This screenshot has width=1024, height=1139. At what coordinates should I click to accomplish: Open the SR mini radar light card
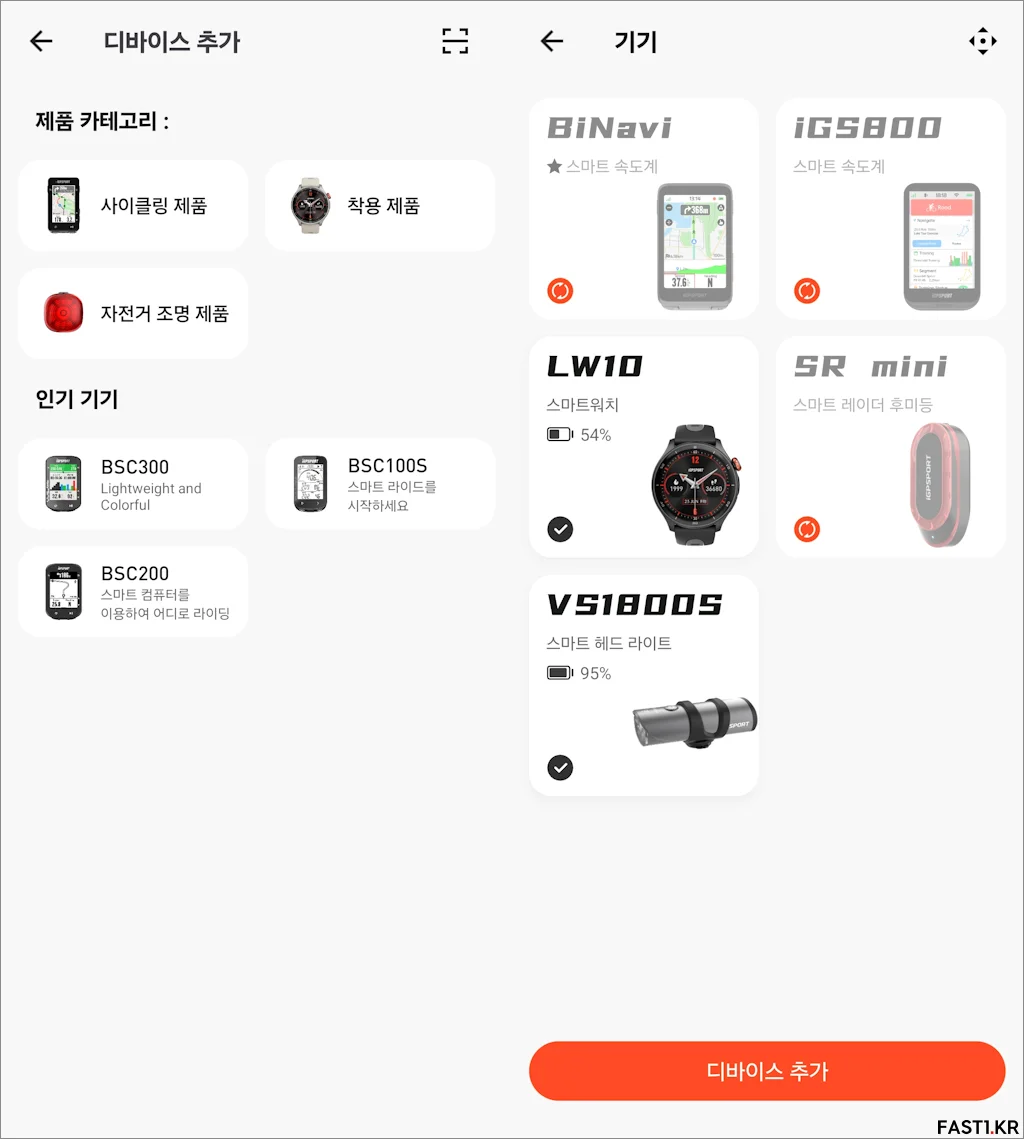coord(890,446)
